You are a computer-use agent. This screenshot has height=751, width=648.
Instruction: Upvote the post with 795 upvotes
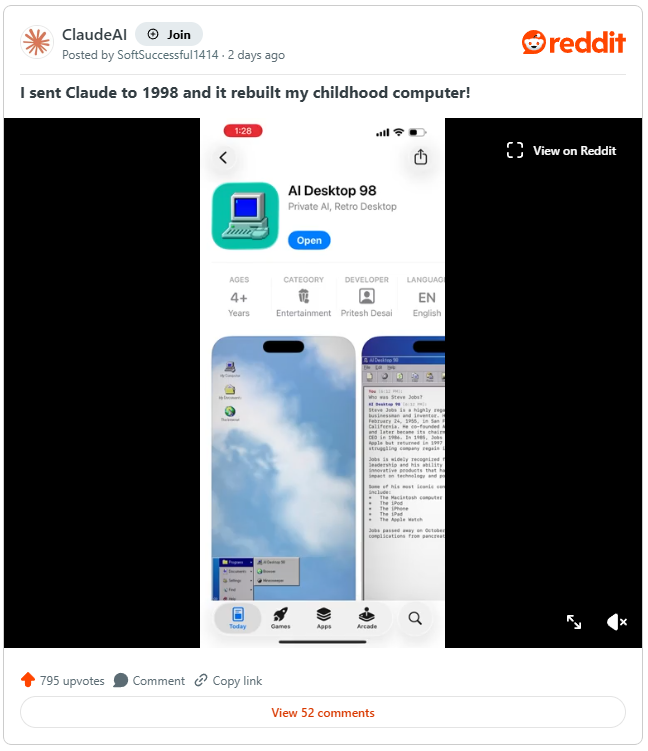click(x=28, y=680)
